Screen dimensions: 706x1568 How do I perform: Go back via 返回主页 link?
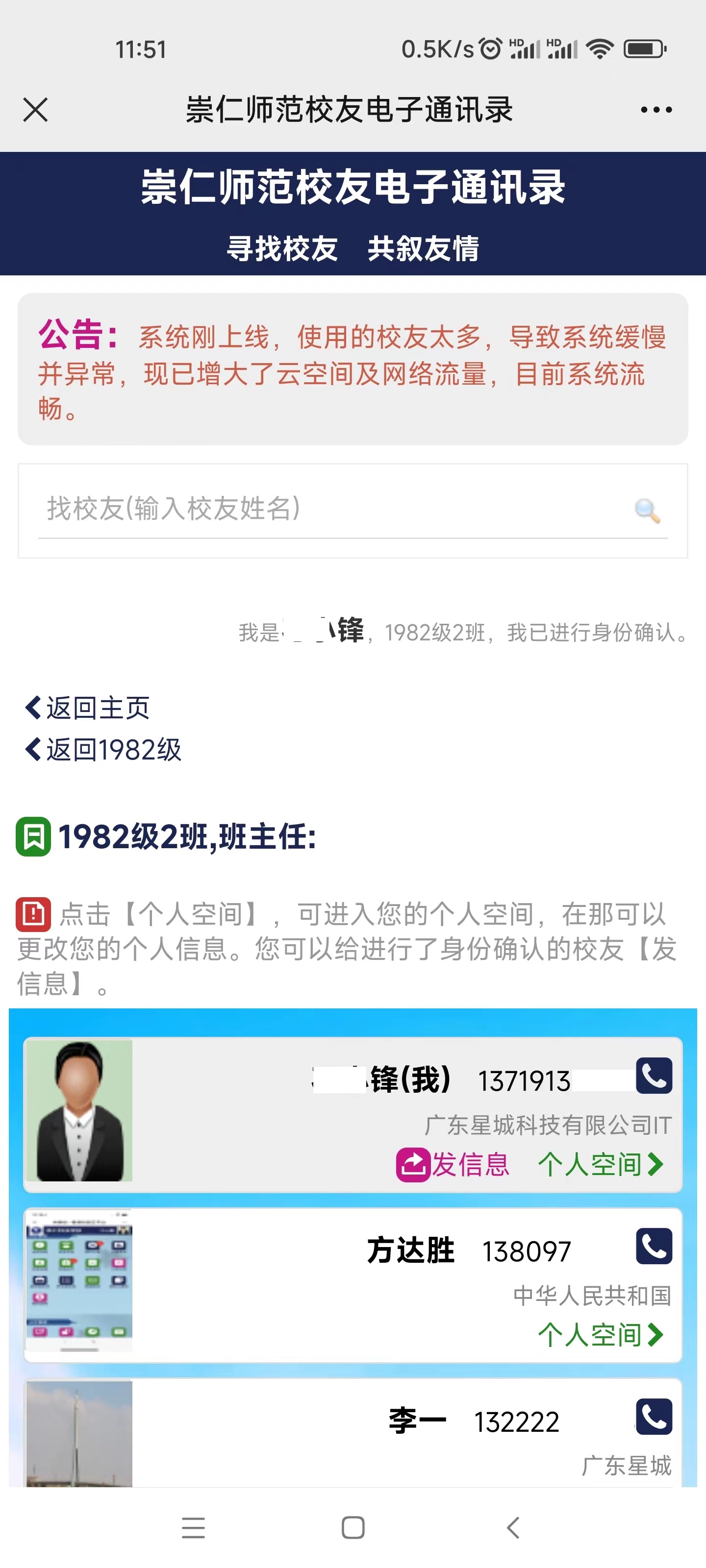pos(88,708)
